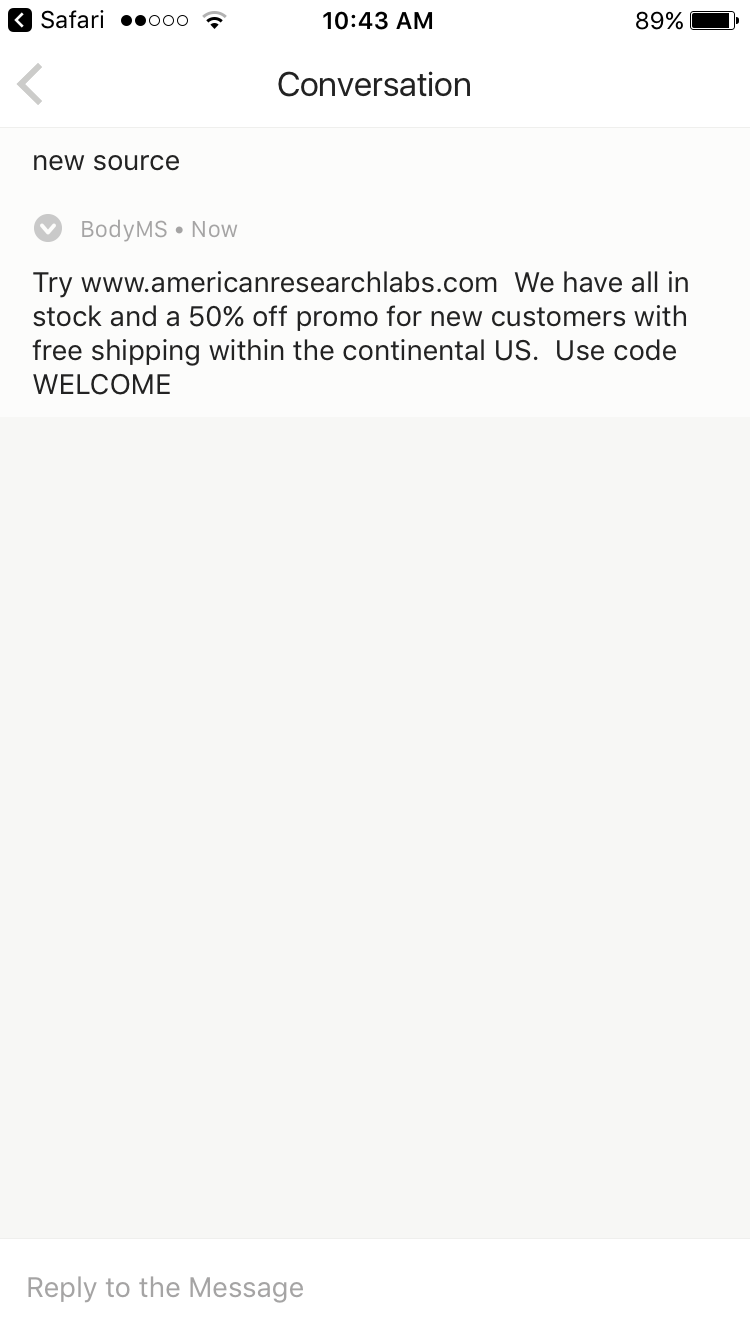
Task: Return to Safari via status bar shortcut
Action: coord(56,20)
